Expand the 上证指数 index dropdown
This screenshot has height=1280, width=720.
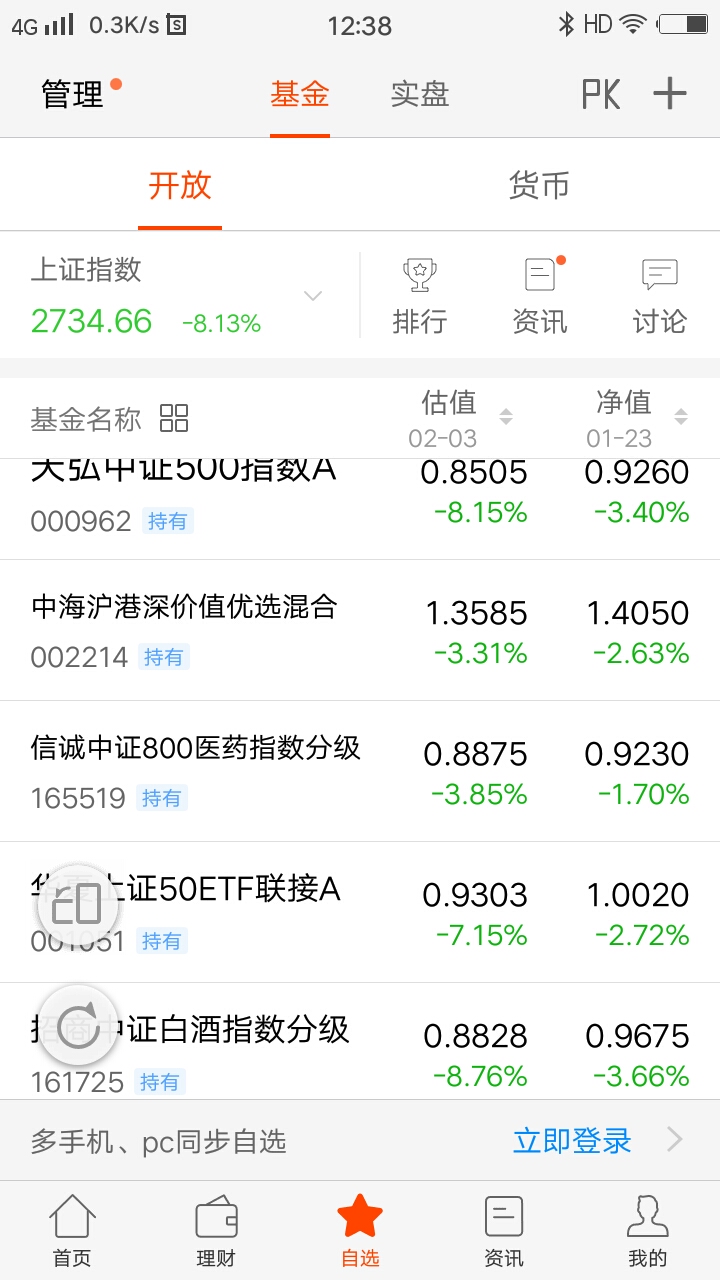(313, 296)
